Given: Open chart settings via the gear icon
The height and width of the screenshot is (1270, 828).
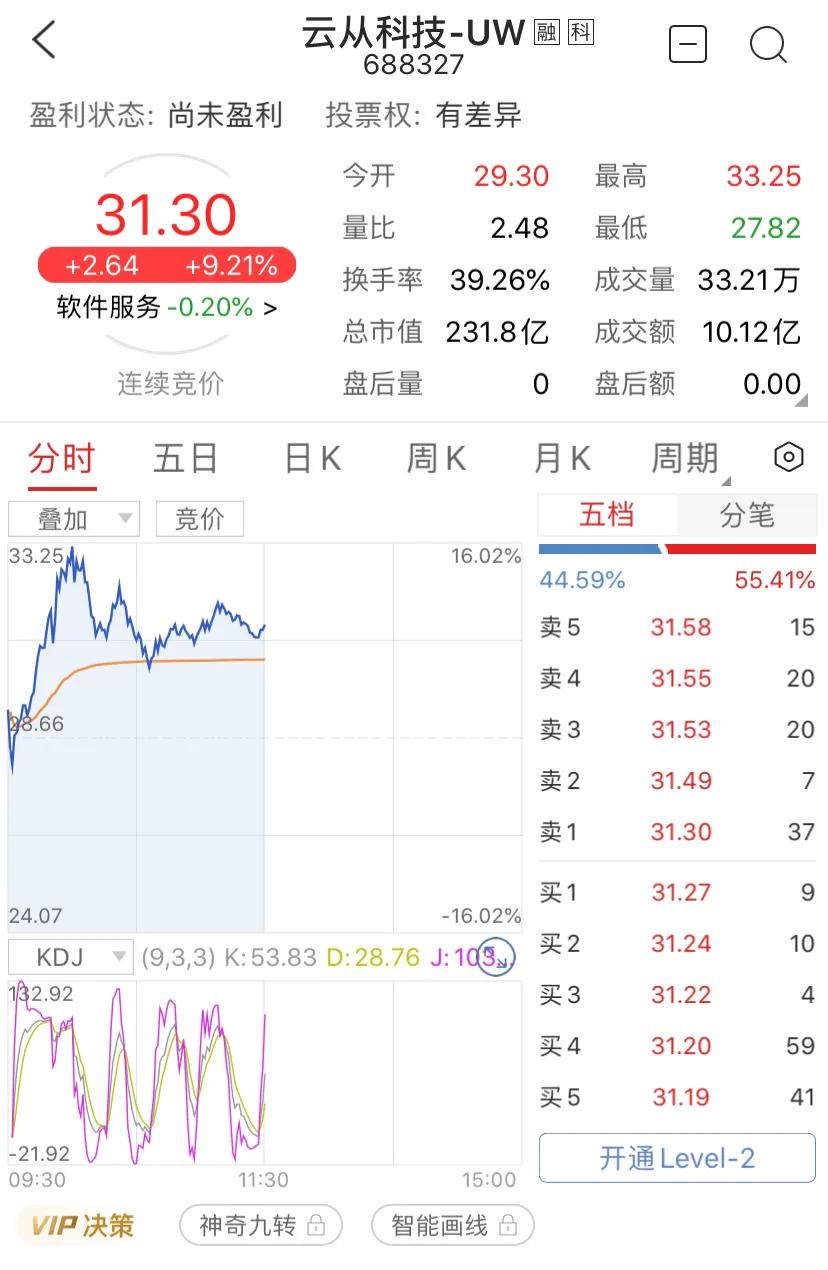Looking at the screenshot, I should (788, 457).
